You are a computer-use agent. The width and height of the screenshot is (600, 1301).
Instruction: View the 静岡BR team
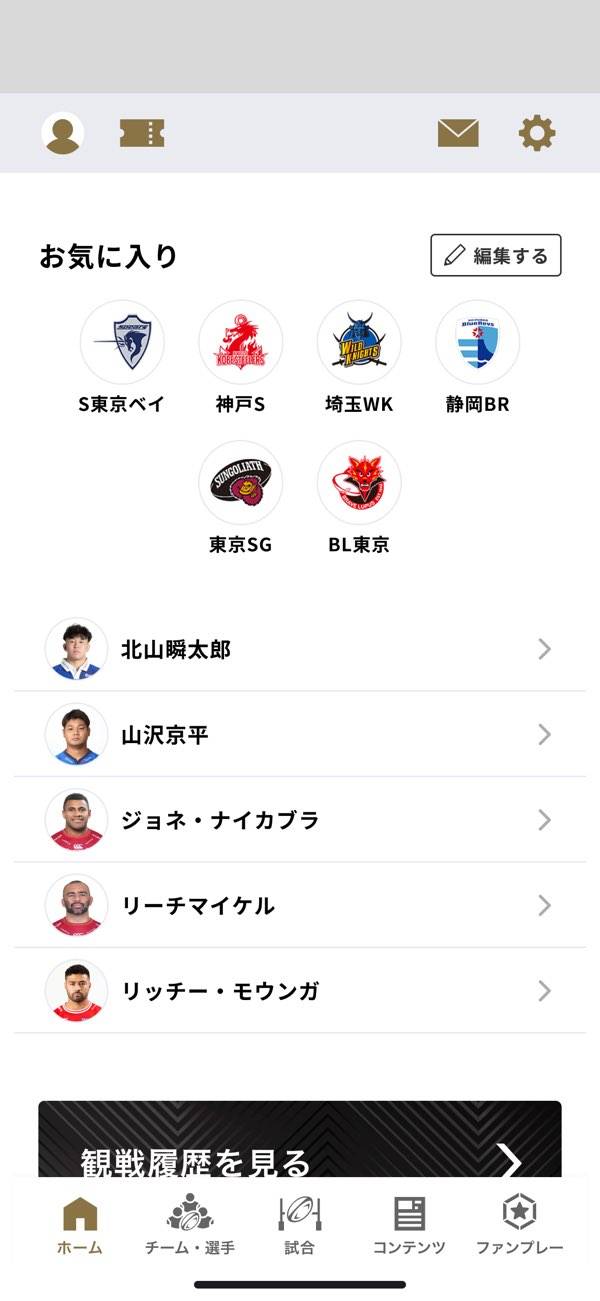(477, 343)
